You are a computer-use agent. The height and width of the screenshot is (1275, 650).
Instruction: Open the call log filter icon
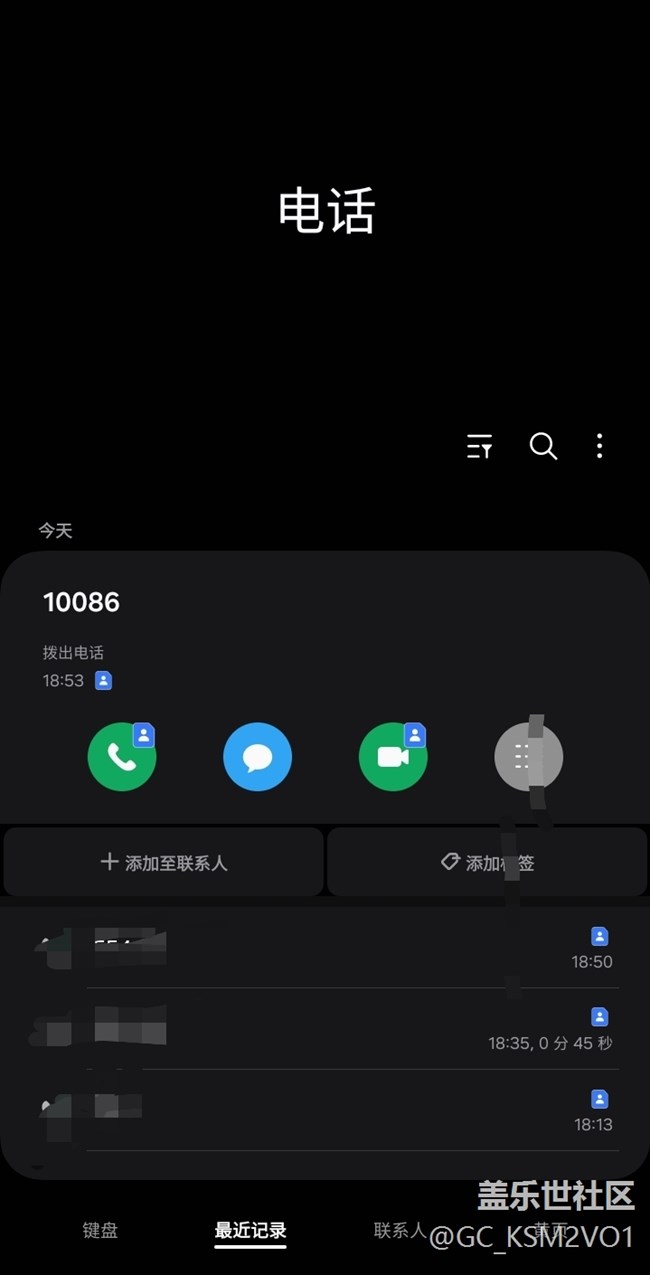(480, 446)
